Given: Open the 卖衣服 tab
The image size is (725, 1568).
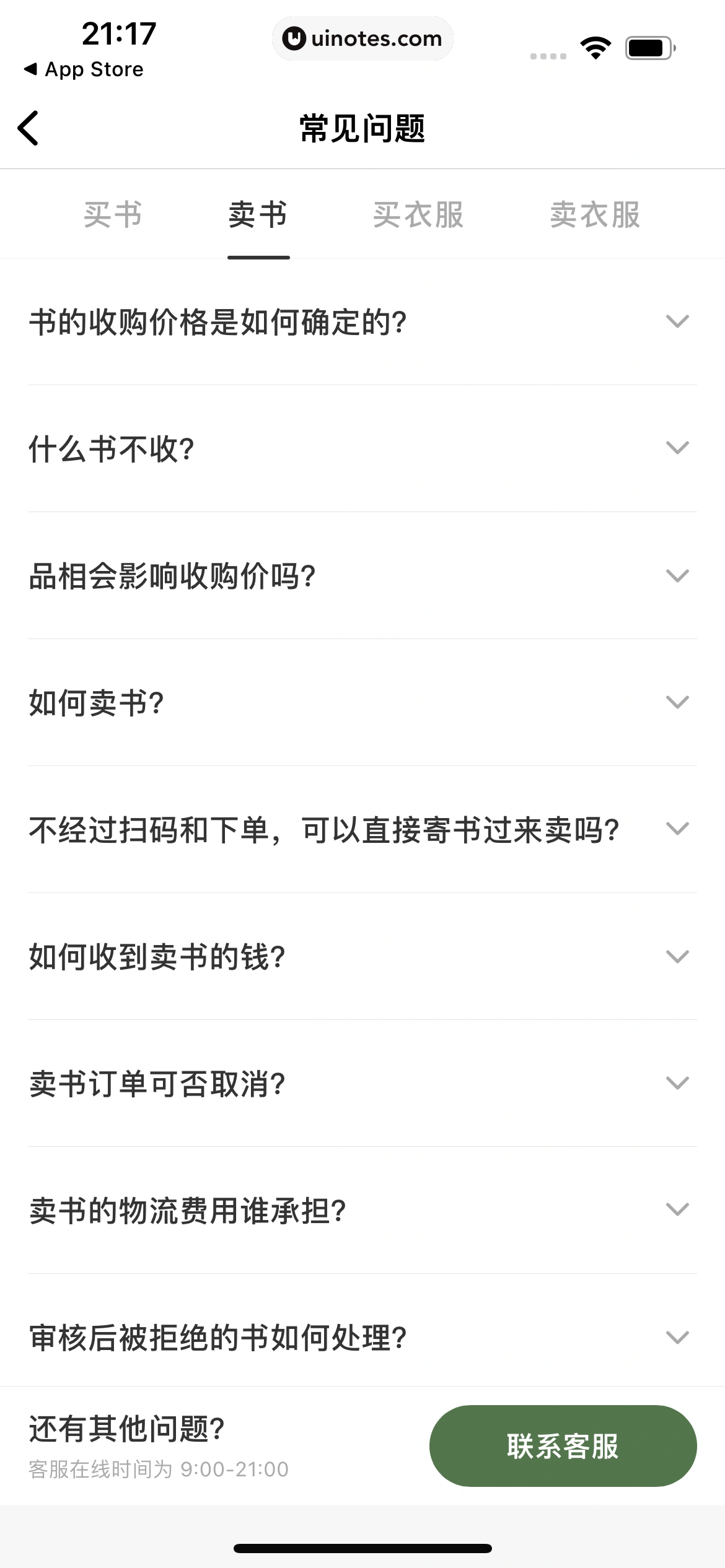Looking at the screenshot, I should 595,215.
